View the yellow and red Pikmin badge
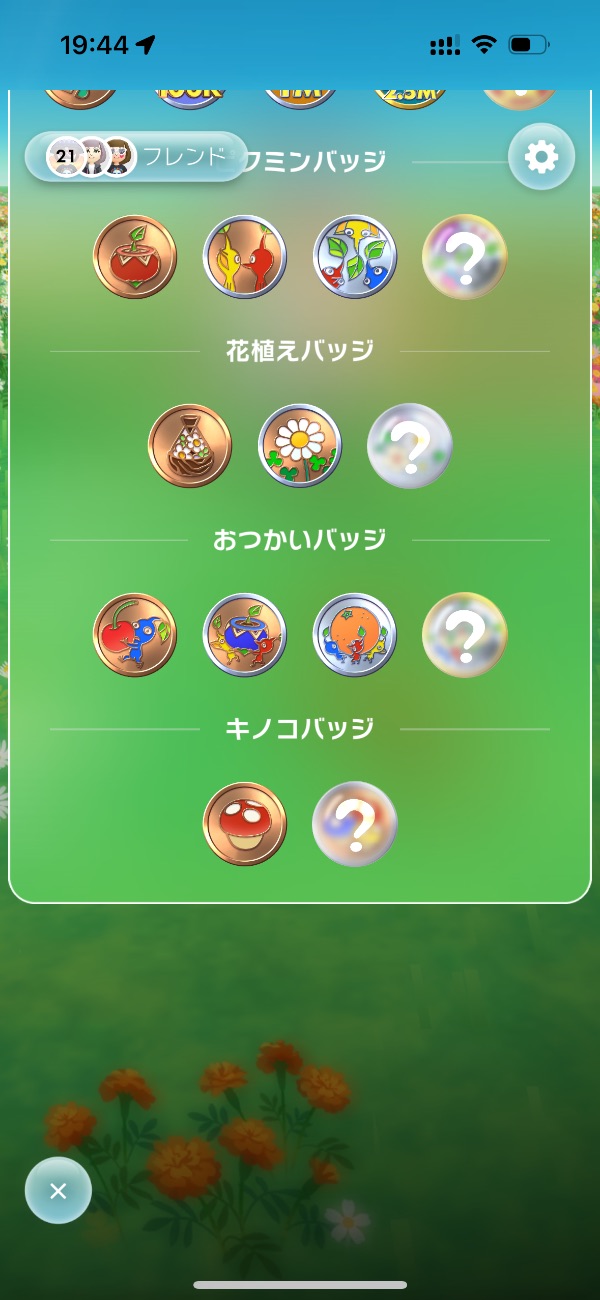The height and width of the screenshot is (1300, 600). click(x=245, y=257)
